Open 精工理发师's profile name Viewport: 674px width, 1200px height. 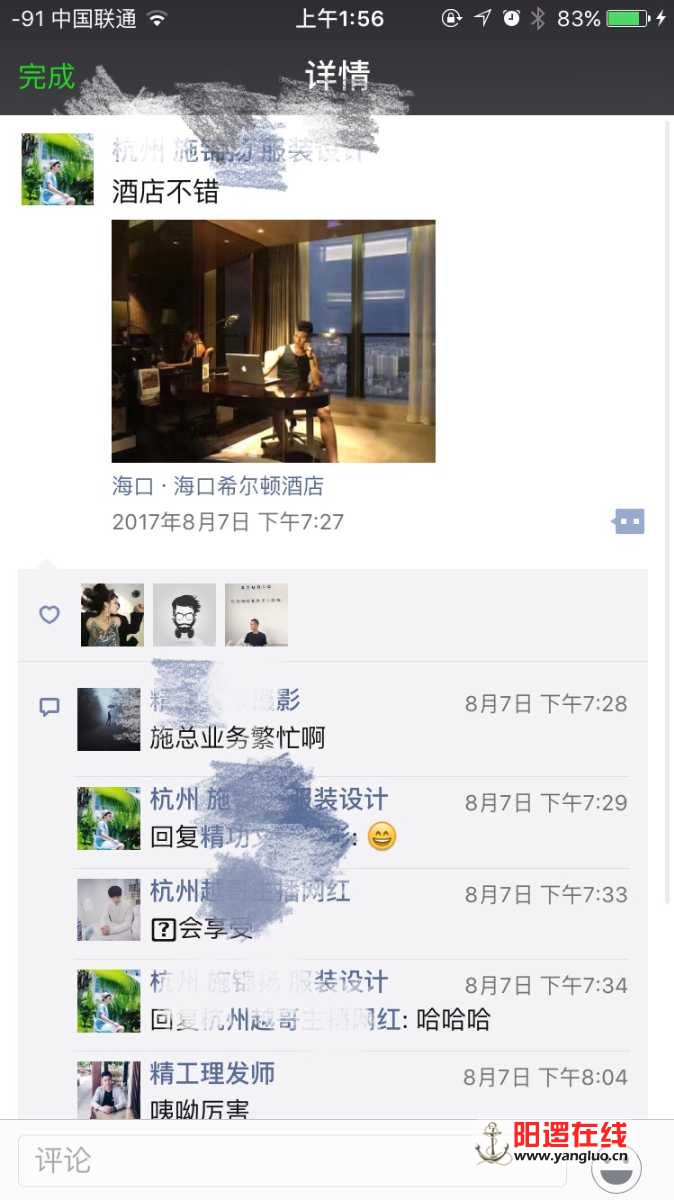(212, 1074)
